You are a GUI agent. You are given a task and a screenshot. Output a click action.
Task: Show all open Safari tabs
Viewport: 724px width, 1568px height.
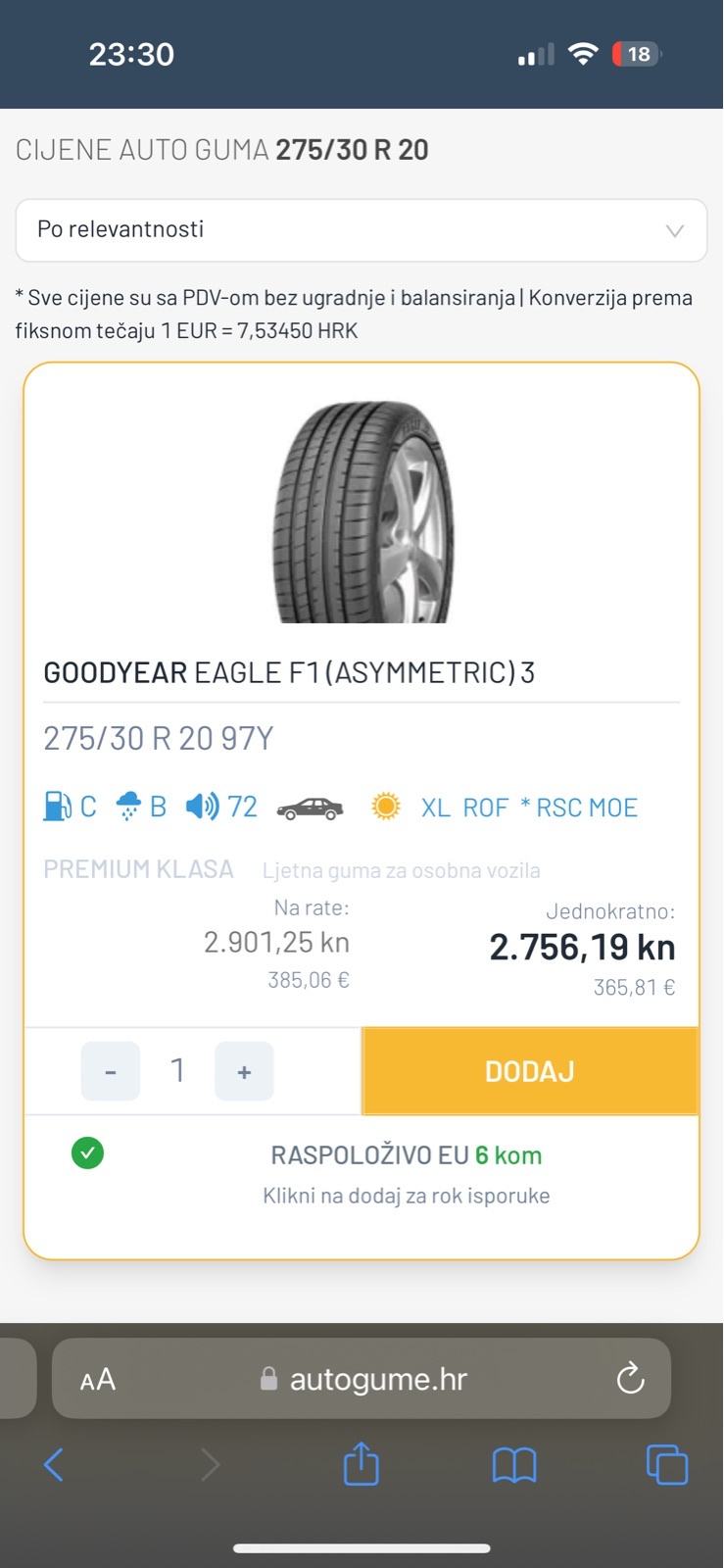tap(667, 1465)
